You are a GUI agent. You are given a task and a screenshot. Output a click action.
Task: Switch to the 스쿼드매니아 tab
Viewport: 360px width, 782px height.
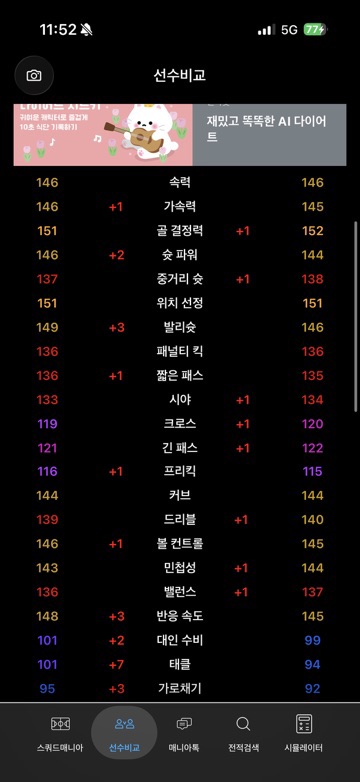[60, 734]
